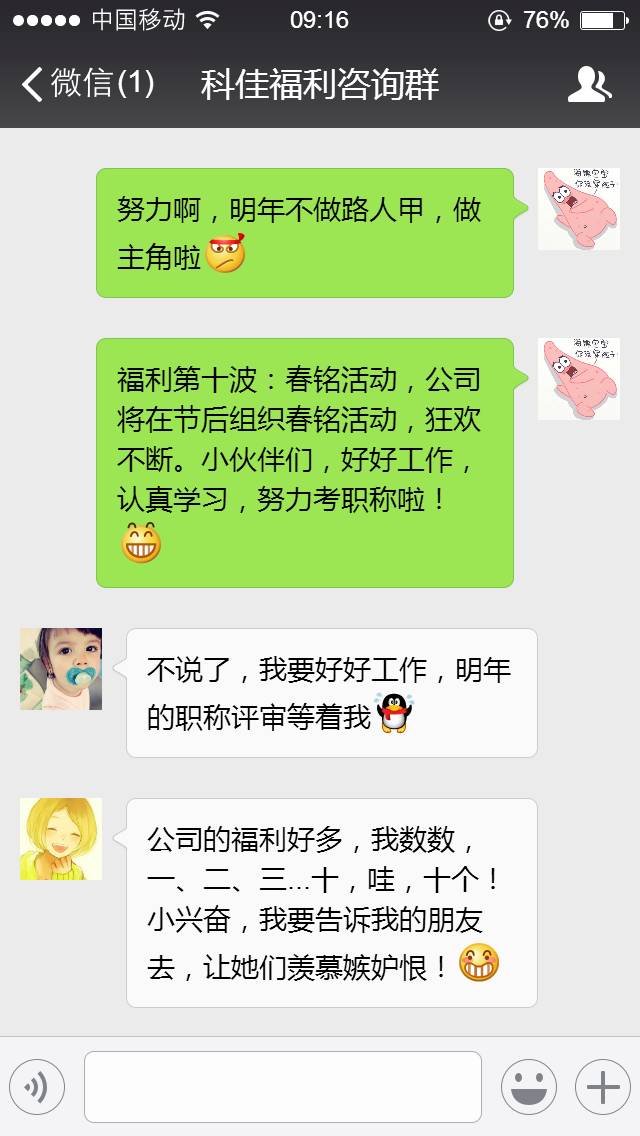
Task: Open the emoji sticker panel
Action: click(528, 1087)
